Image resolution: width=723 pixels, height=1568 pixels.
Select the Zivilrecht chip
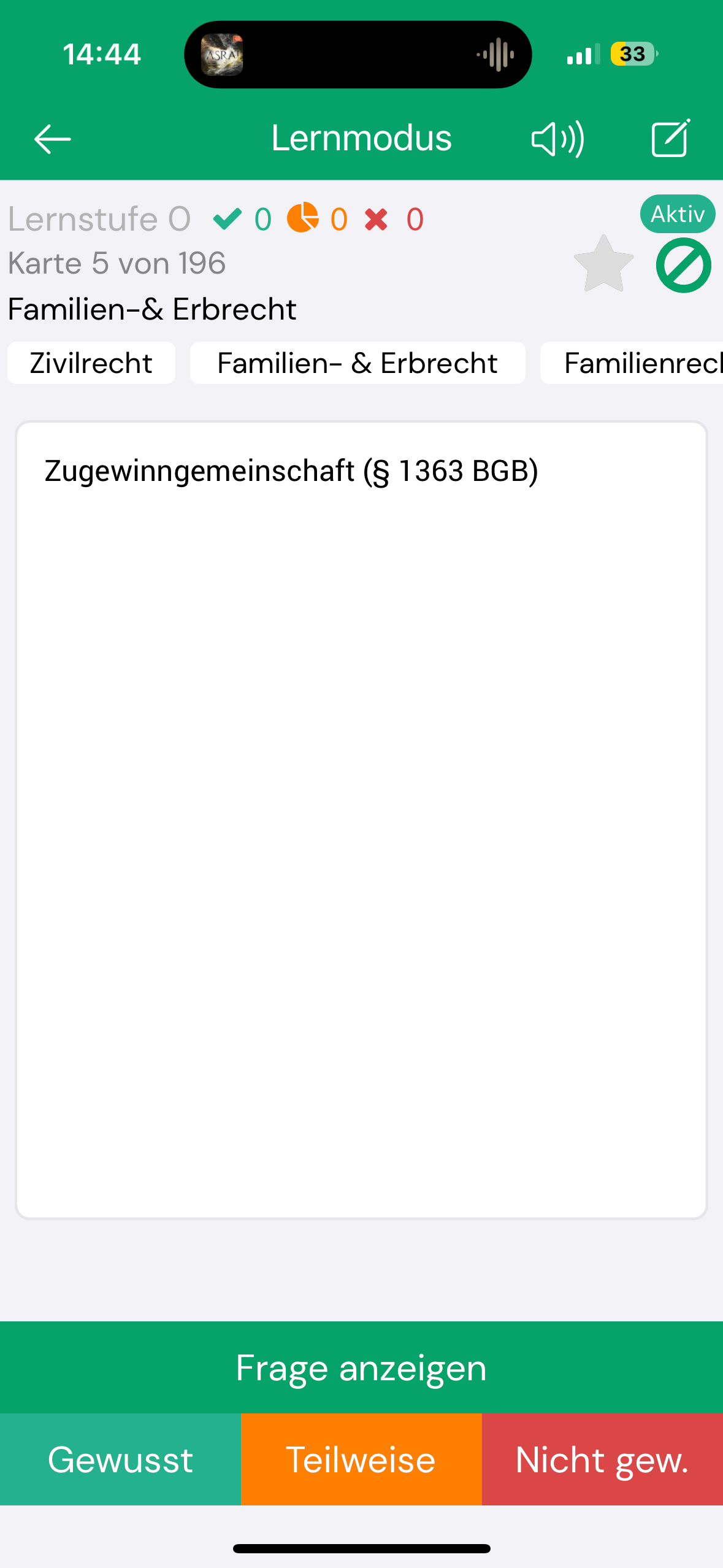click(x=91, y=363)
